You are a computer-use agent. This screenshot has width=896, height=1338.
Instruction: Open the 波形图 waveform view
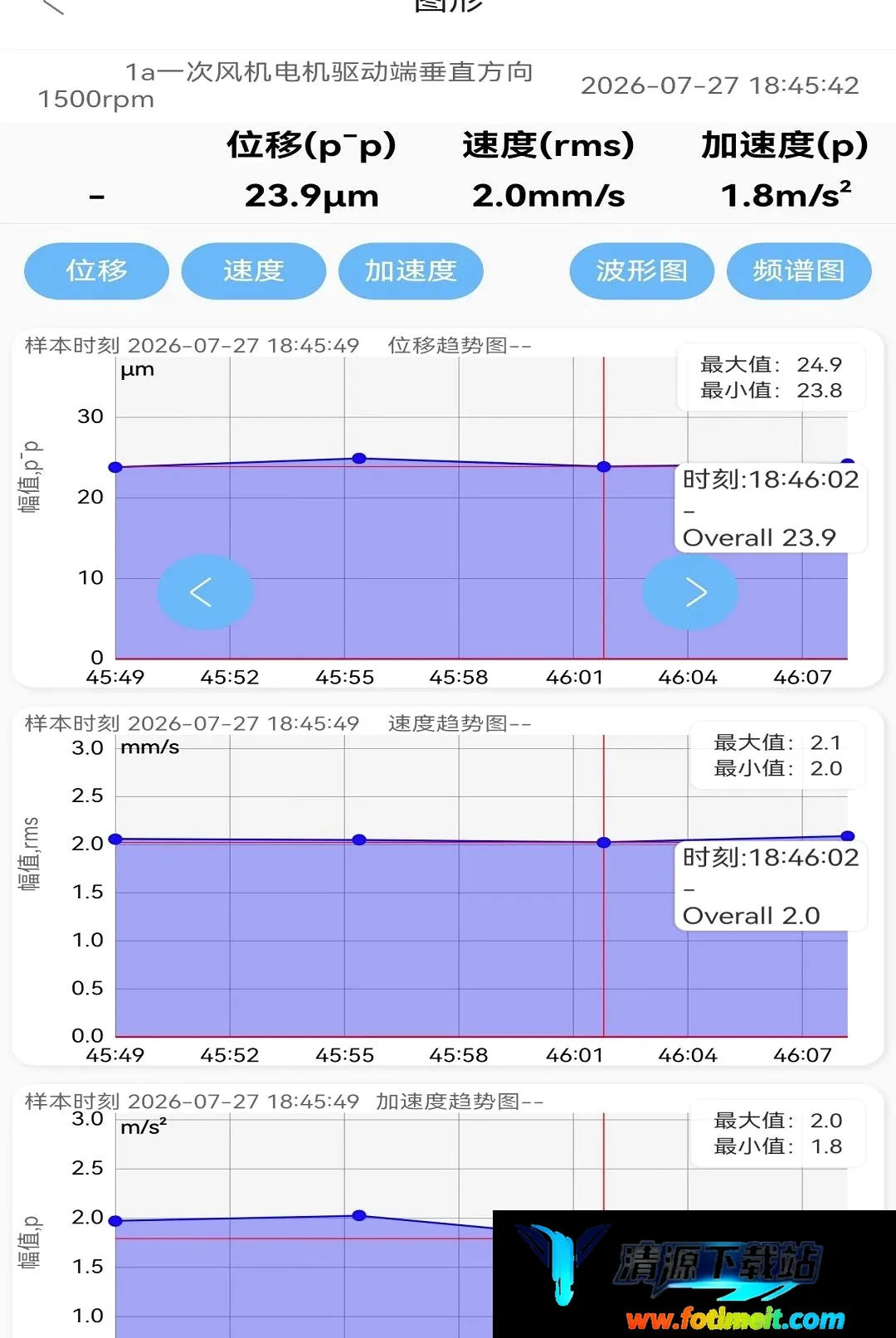[642, 270]
